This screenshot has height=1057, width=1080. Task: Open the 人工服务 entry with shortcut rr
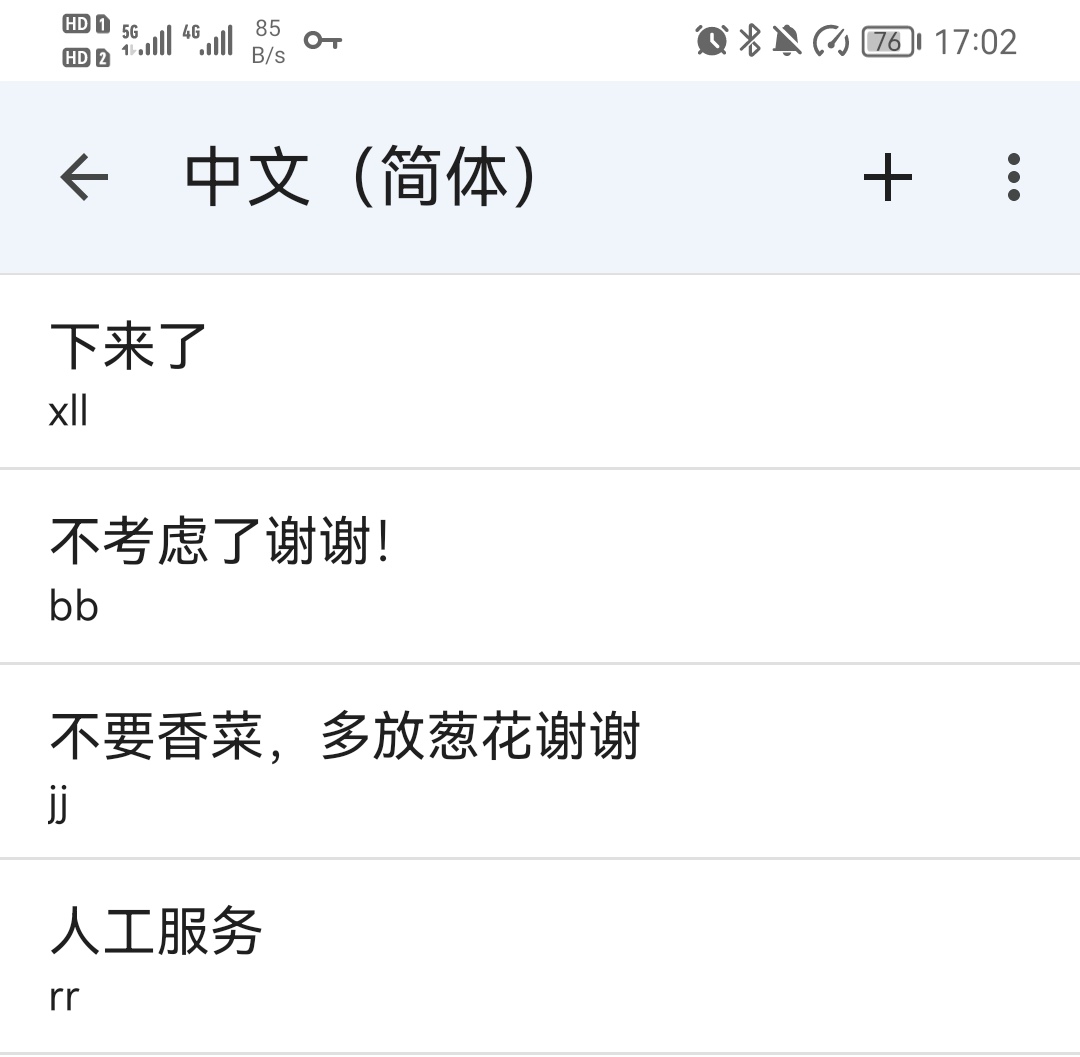(x=540, y=955)
